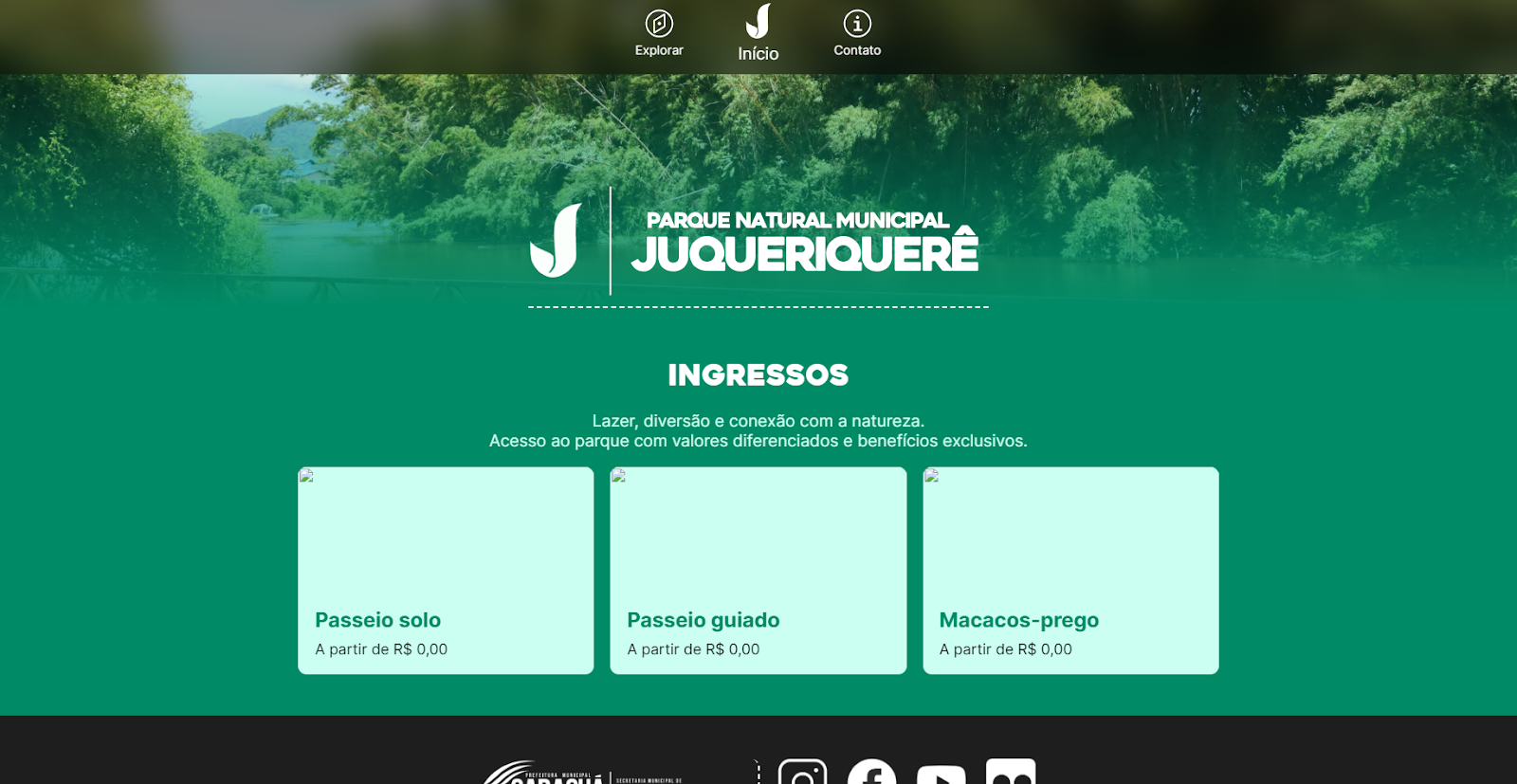Open the Explorar navigation item

[659, 34]
